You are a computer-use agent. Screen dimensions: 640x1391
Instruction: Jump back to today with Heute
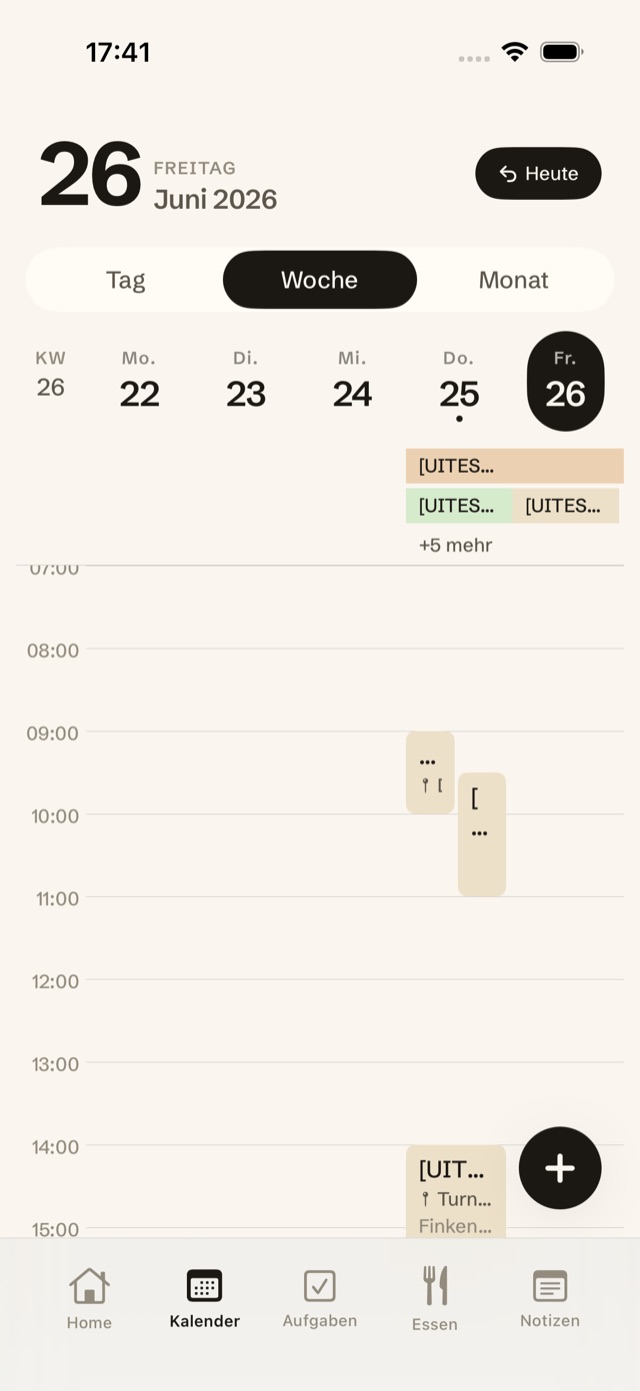tap(538, 173)
